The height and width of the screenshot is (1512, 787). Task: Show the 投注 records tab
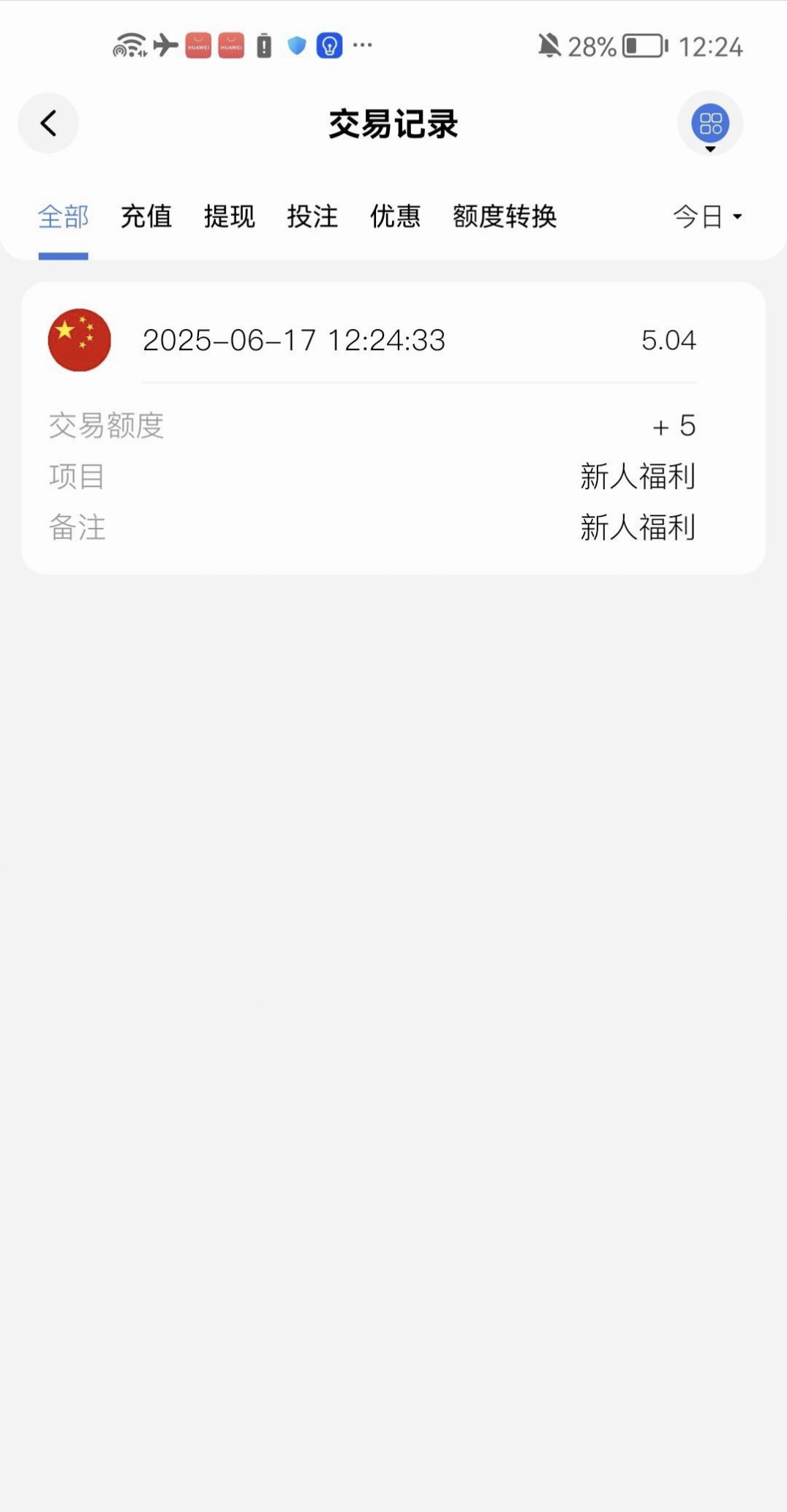pyautogui.click(x=312, y=216)
